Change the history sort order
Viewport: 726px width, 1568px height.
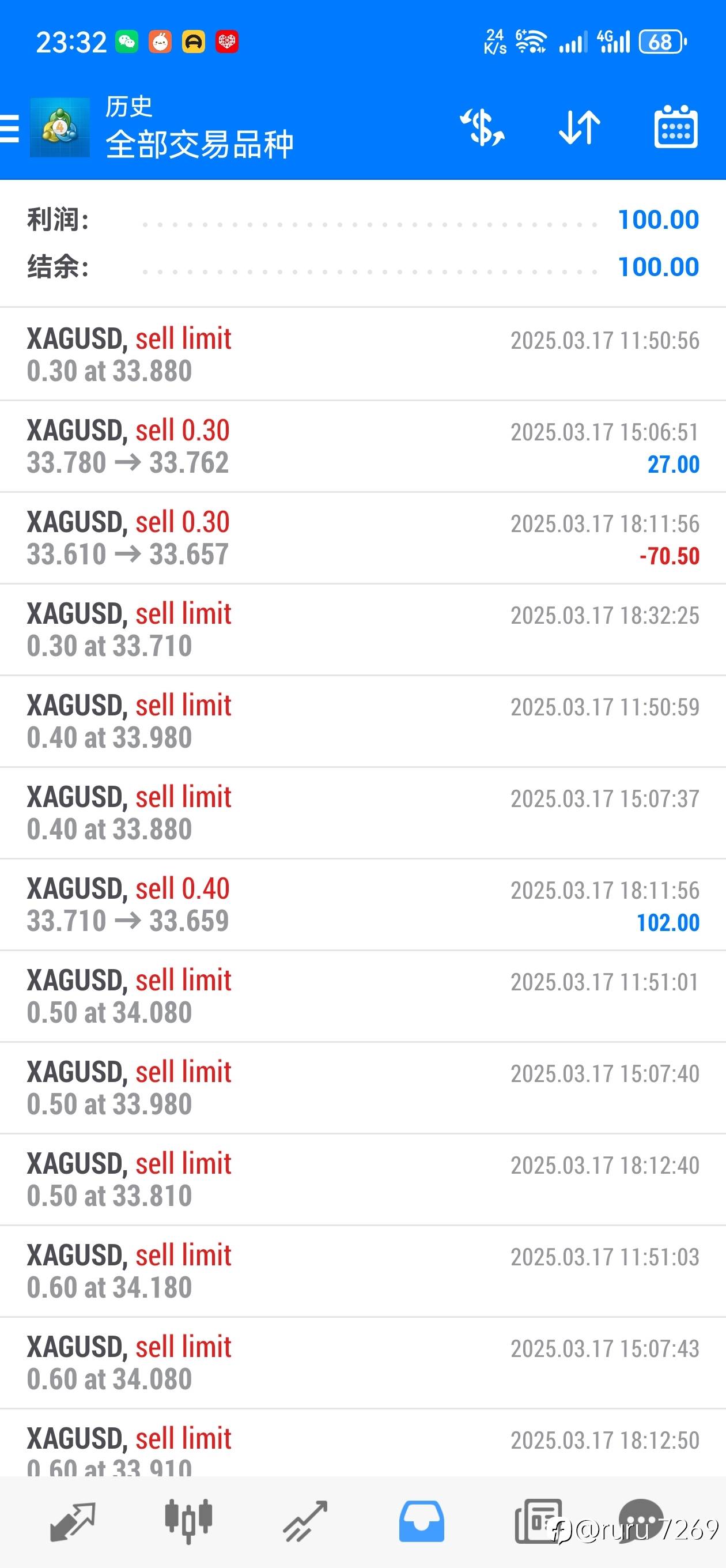point(579,128)
